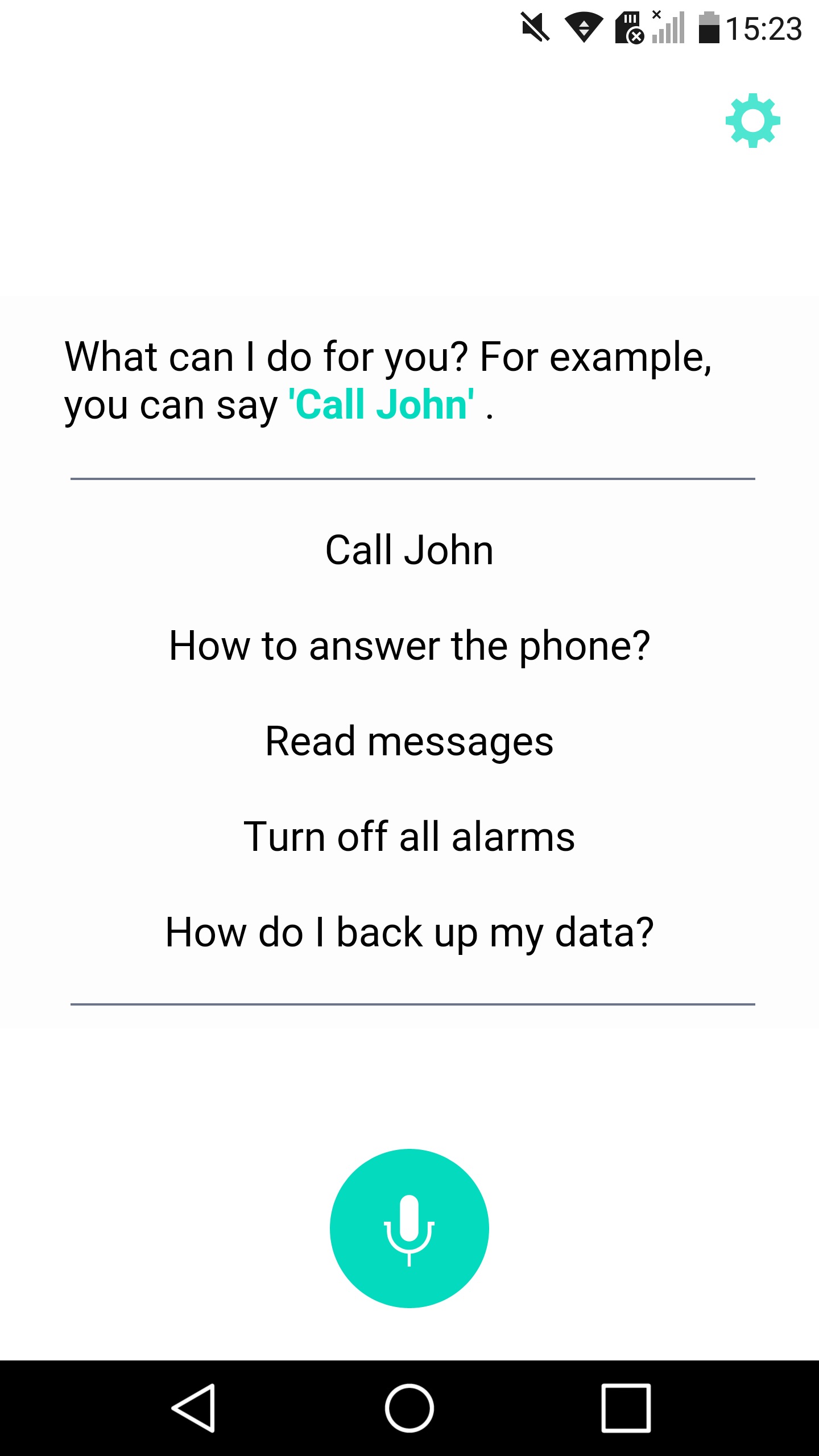
Task: Select the 'Call John' suggestion
Action: pos(409,551)
